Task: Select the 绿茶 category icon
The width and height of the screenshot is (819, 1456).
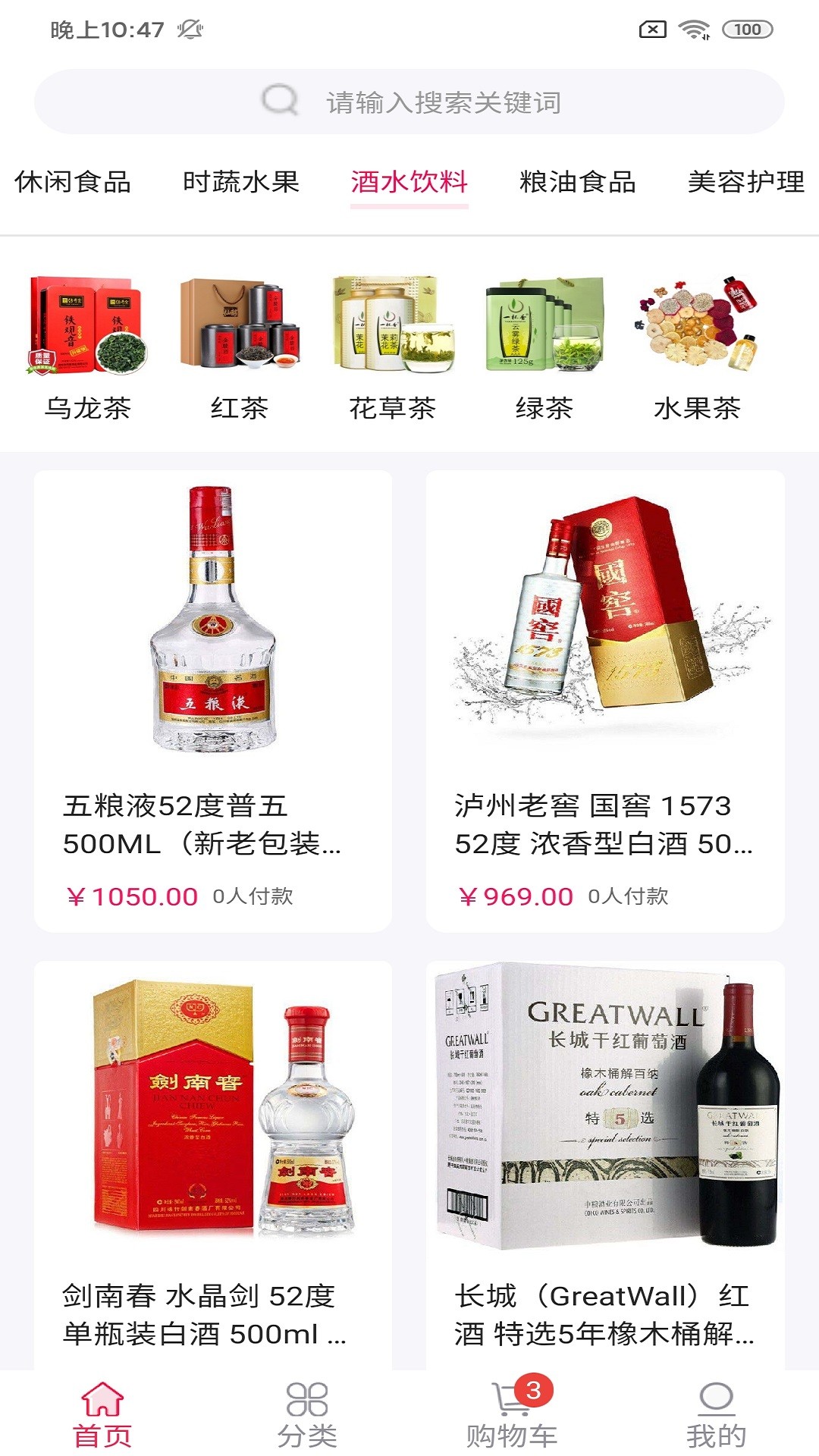Action: 545,330
